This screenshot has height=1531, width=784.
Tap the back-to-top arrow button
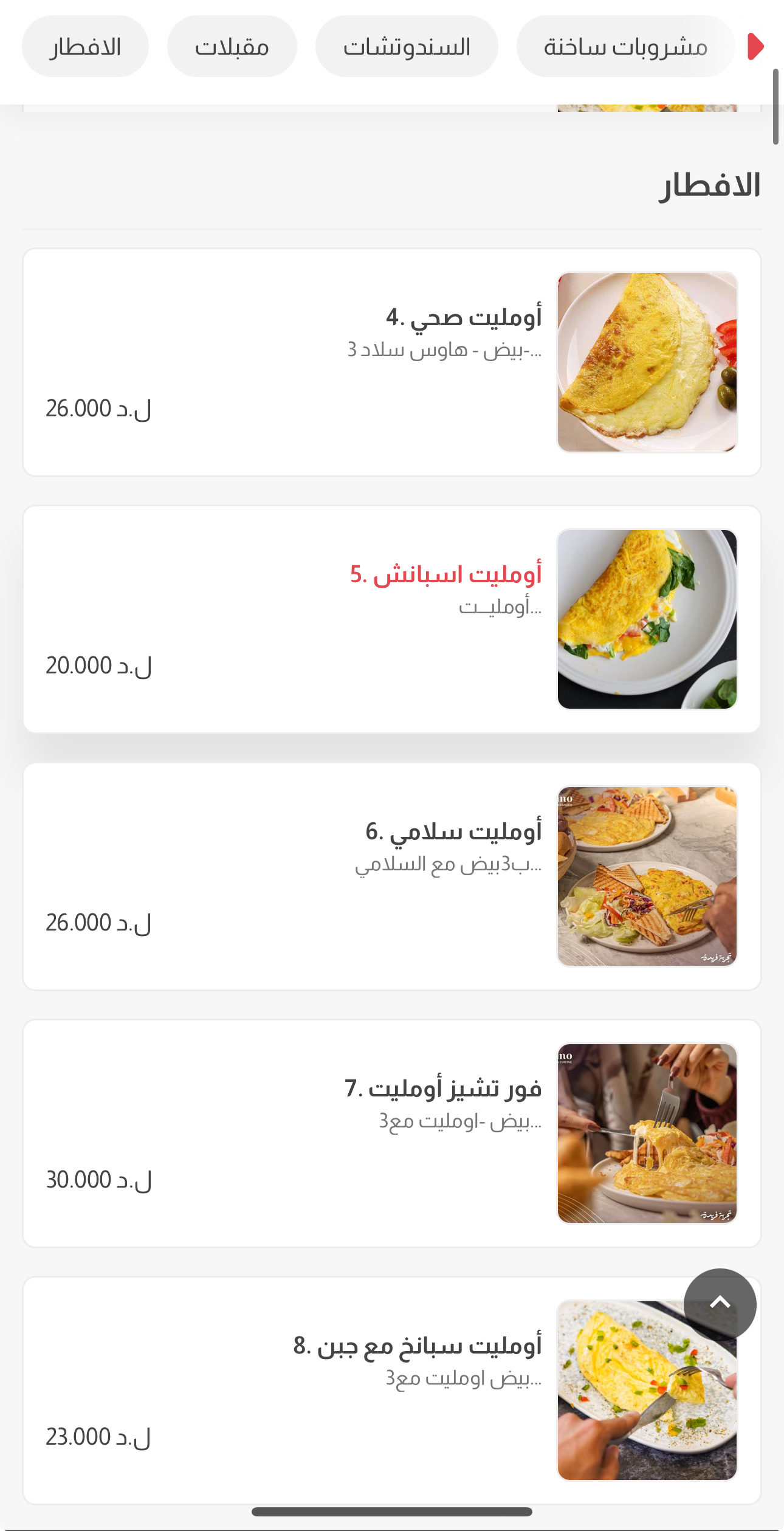coord(720,1305)
